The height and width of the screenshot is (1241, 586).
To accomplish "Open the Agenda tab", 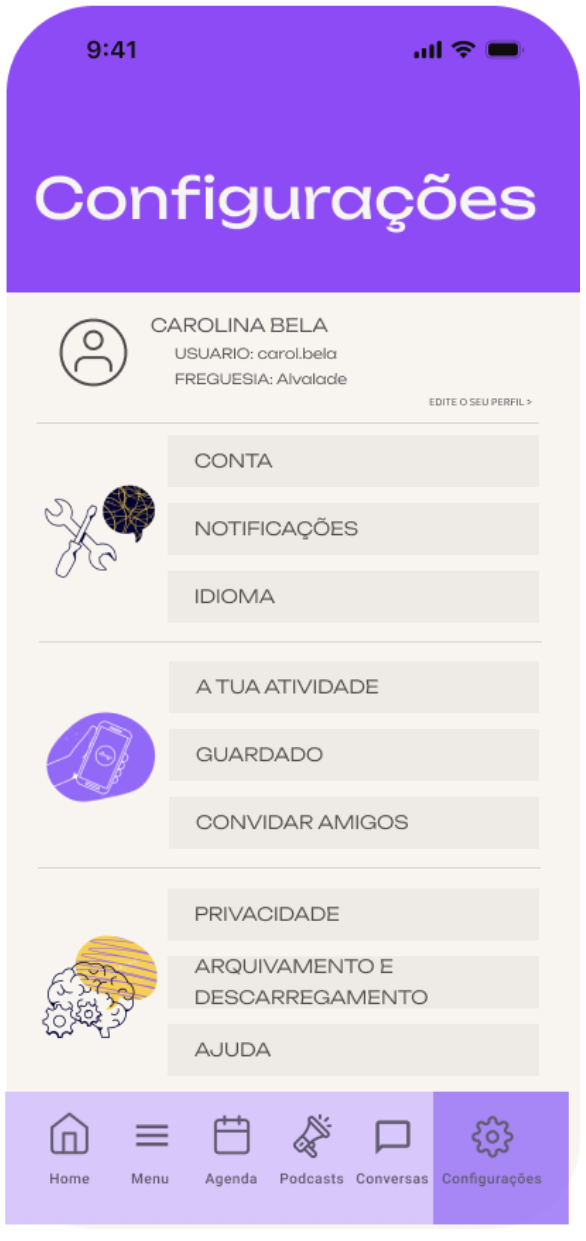I will pyautogui.click(x=231, y=1149).
